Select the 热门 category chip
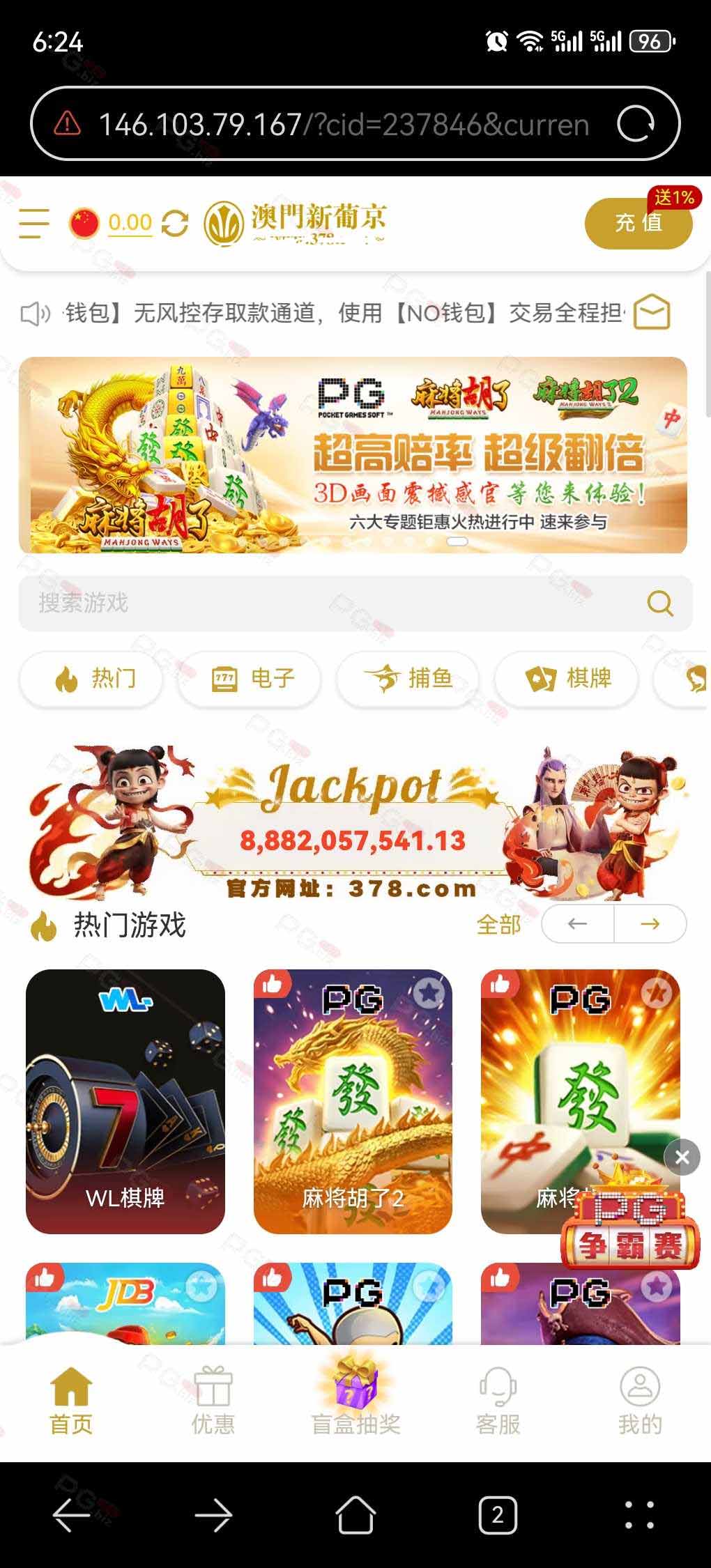Screen dimensions: 711x1568 pos(91,678)
